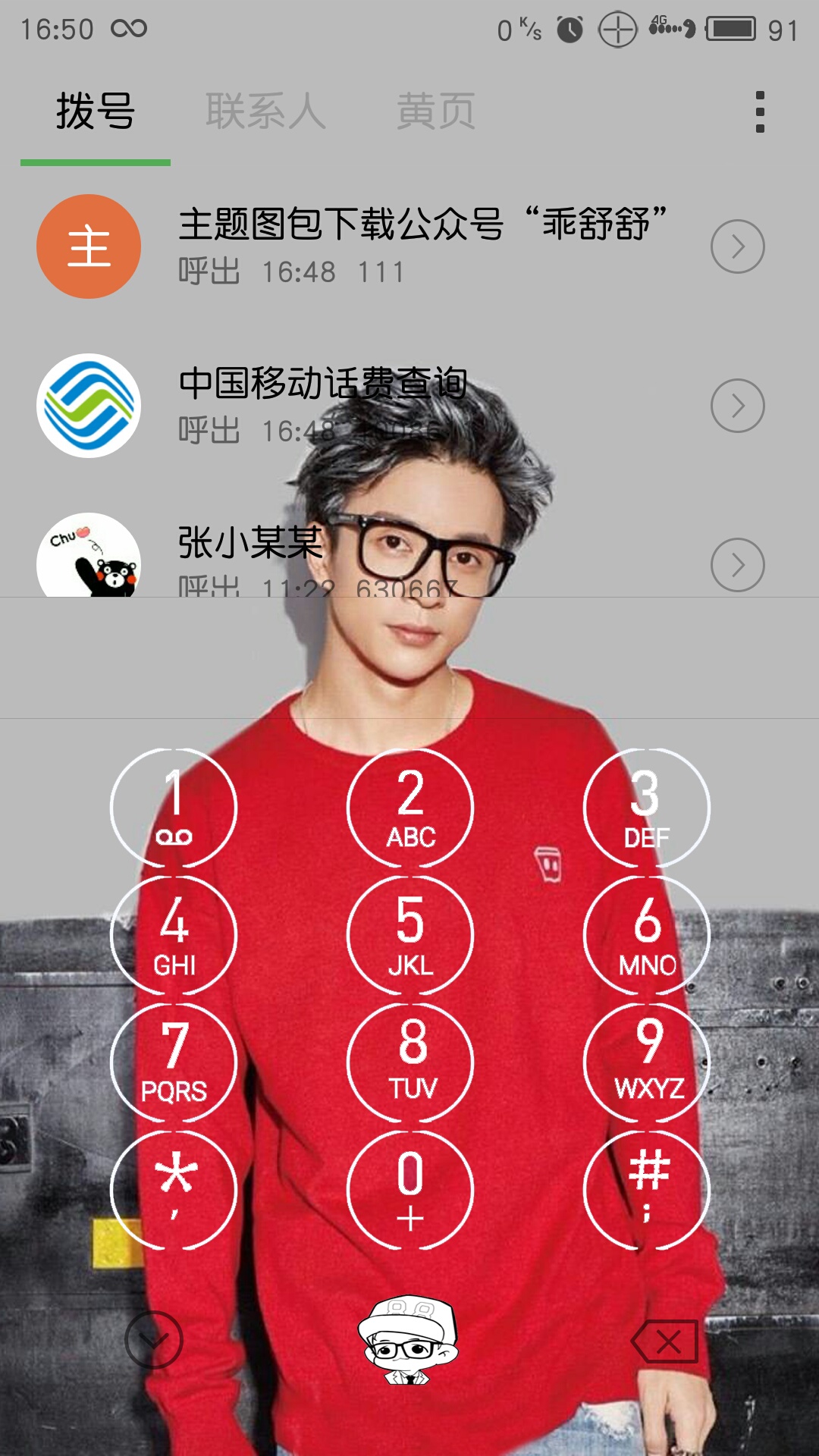Screen dimensions: 819x1456
Task: Tap the hash key
Action: point(647,1190)
